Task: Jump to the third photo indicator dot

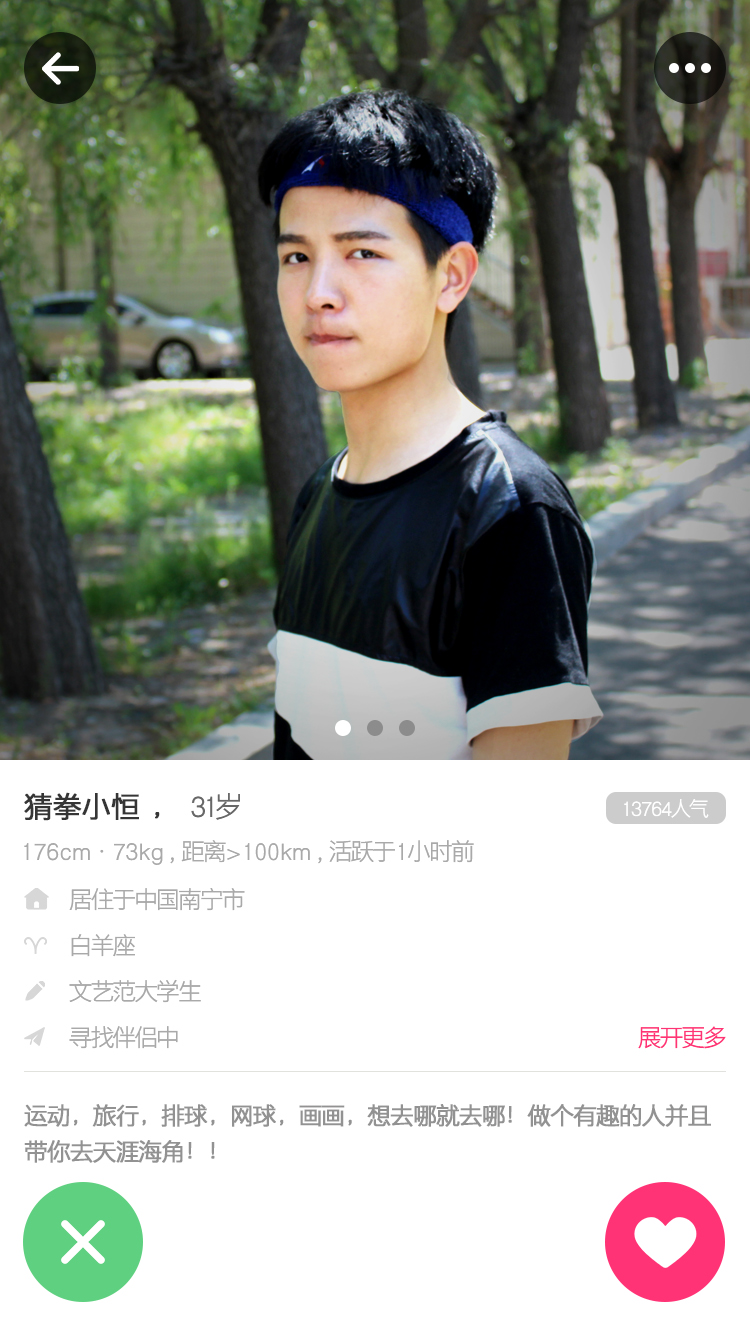Action: point(407,728)
